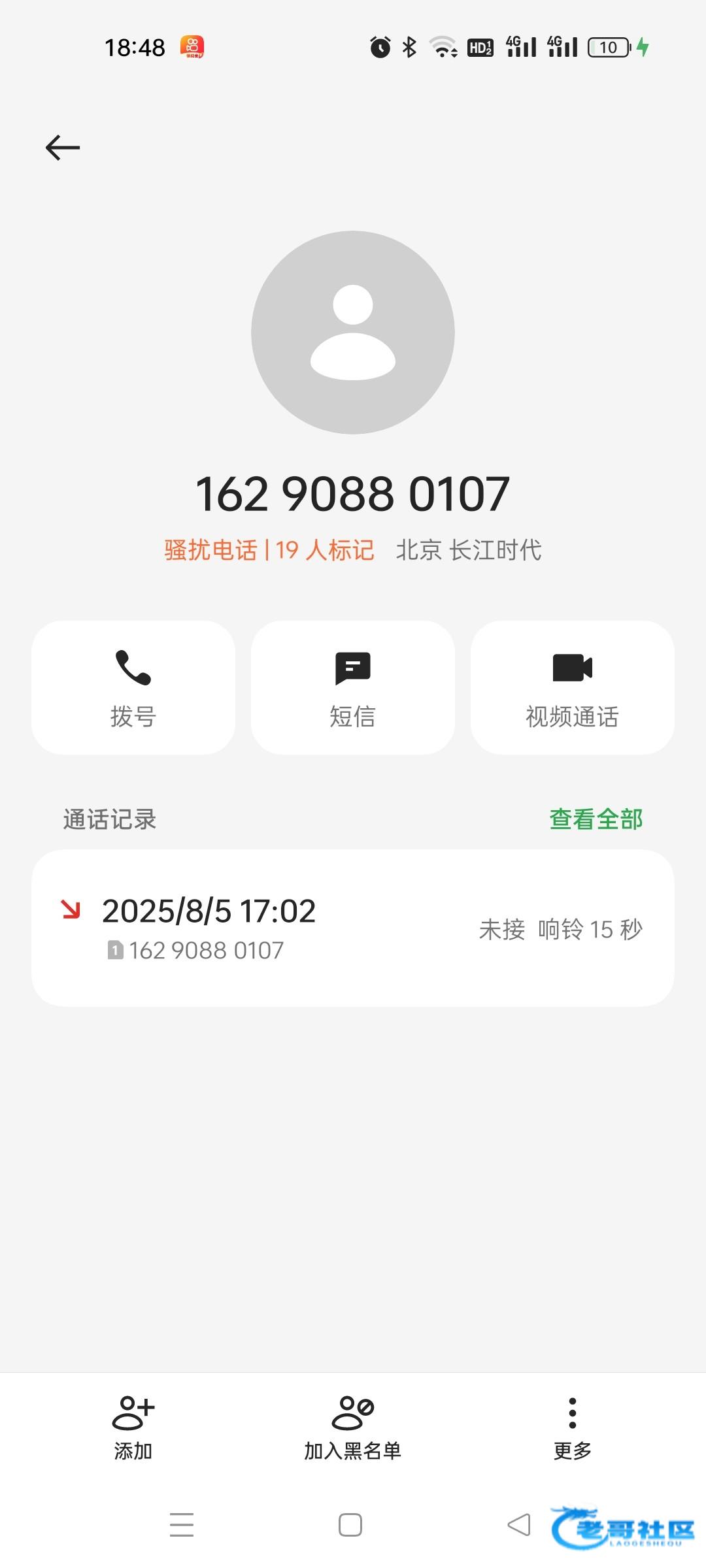706x1568 pixels.
Task: Send a message via 短信
Action: click(x=353, y=688)
